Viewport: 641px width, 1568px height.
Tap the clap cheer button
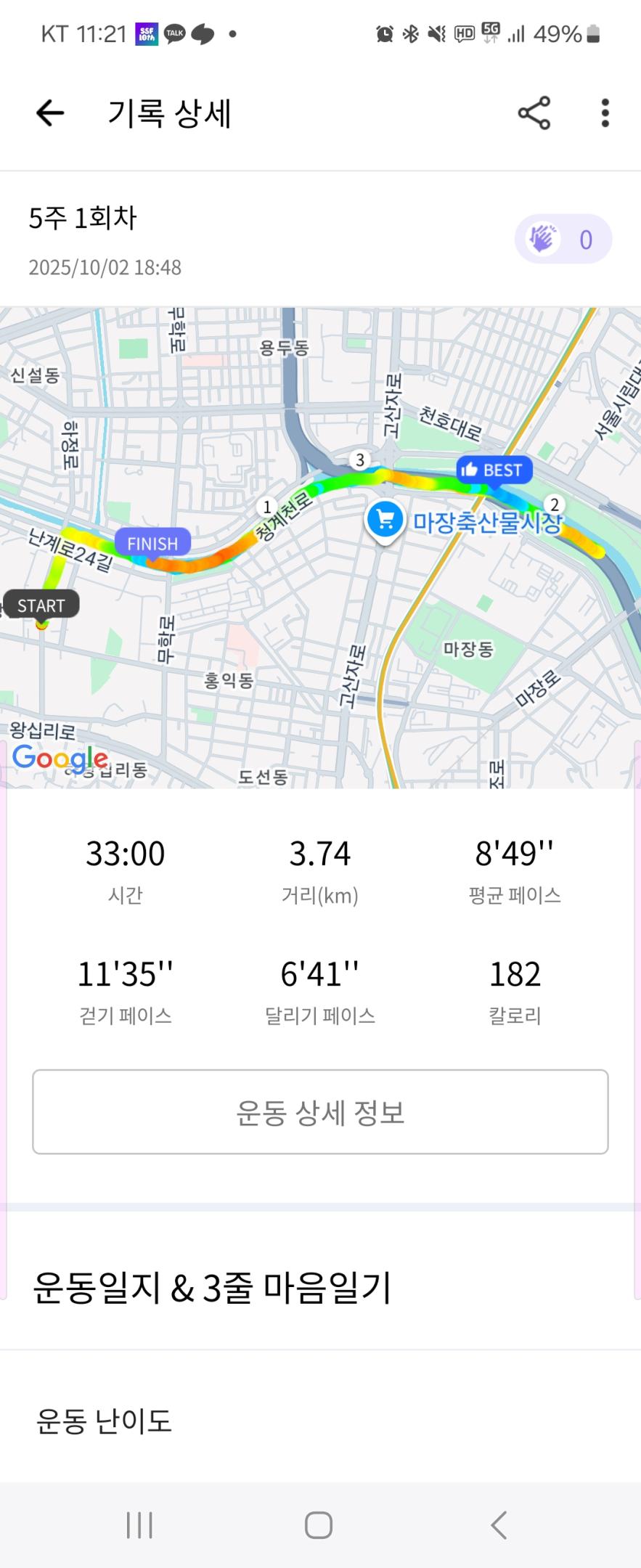(563, 239)
